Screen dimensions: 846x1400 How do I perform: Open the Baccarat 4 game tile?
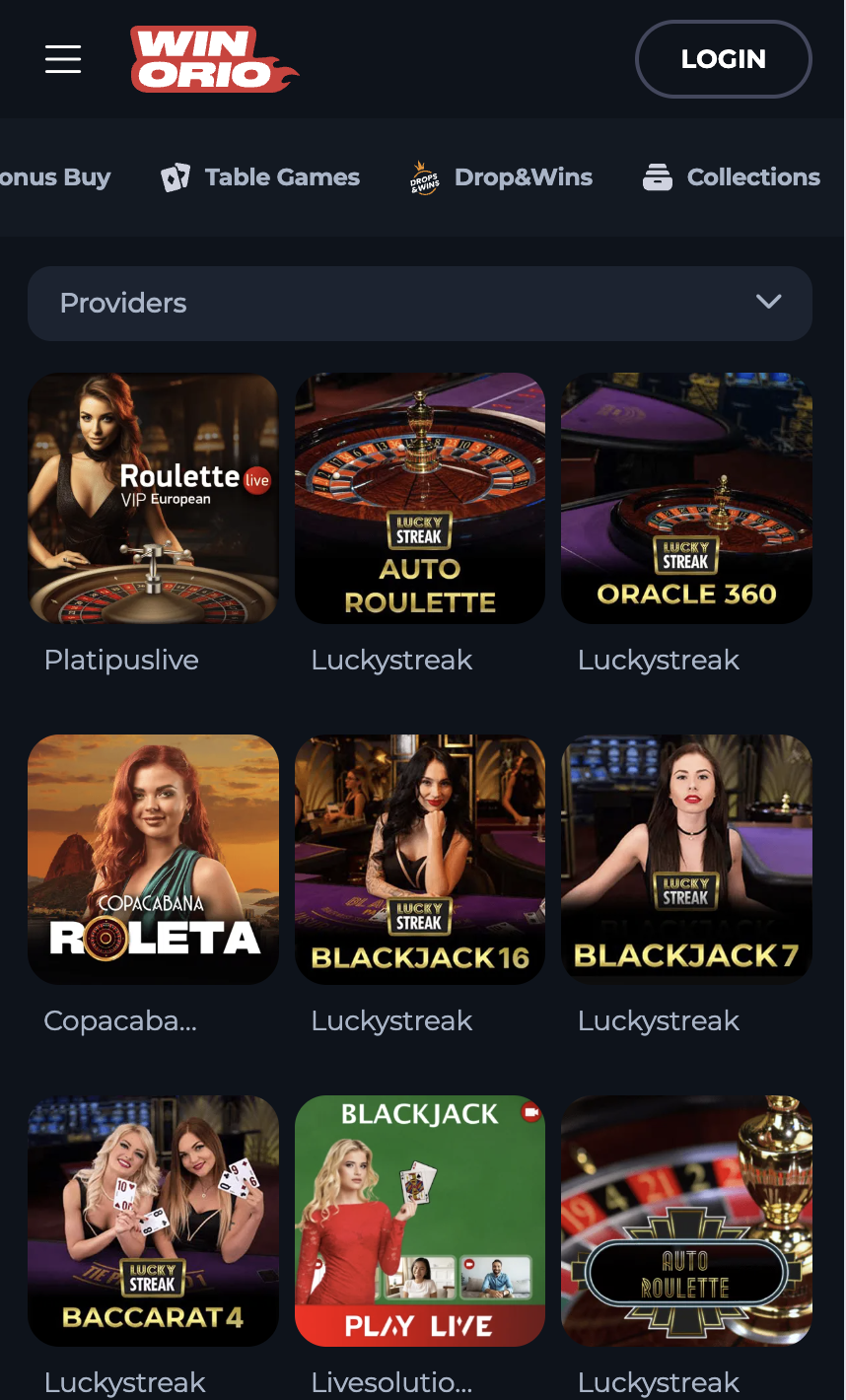[x=153, y=1221]
